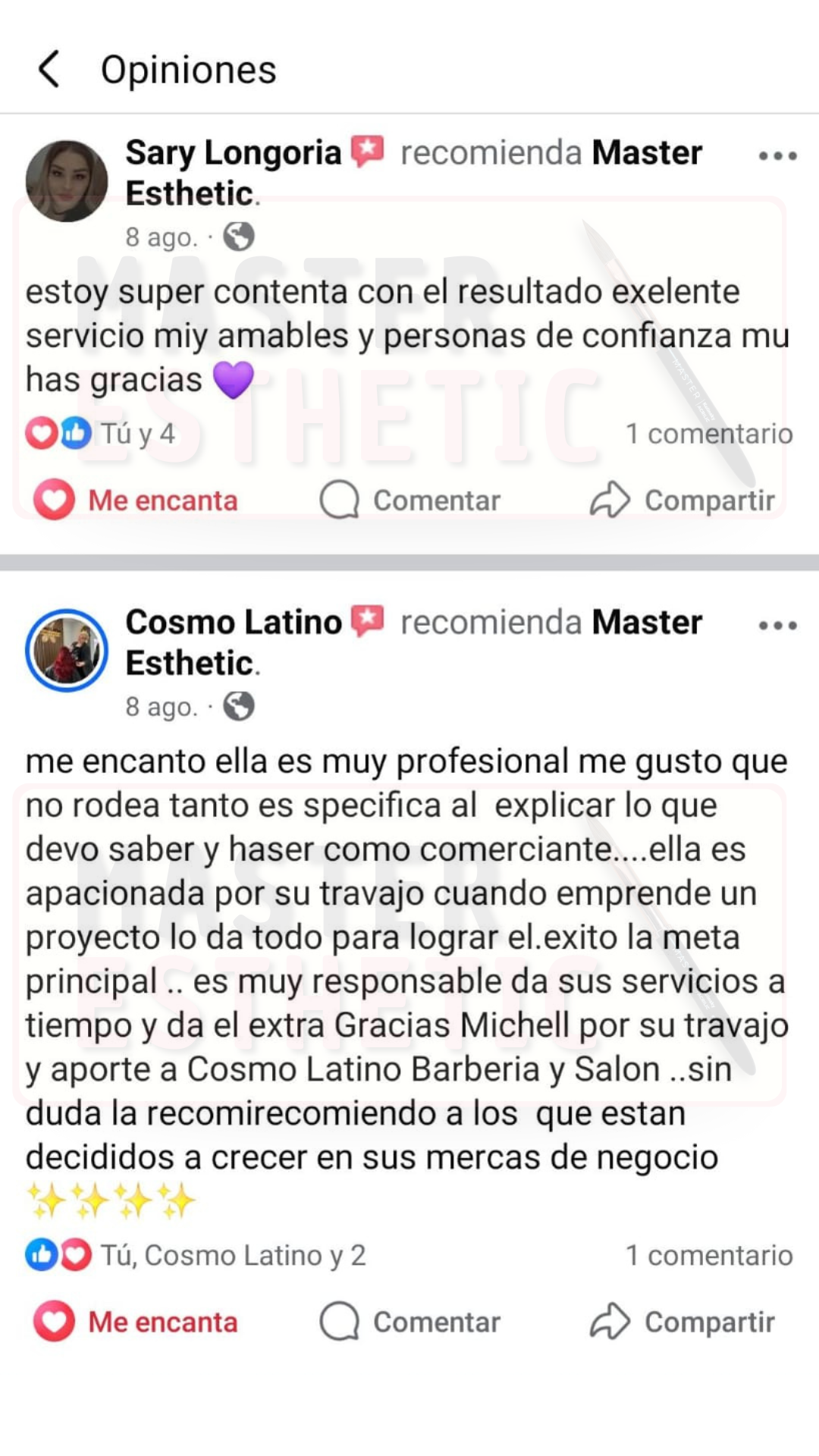Open the comment on Sary Longoria's review
The image size is (819, 1456).
click(708, 434)
